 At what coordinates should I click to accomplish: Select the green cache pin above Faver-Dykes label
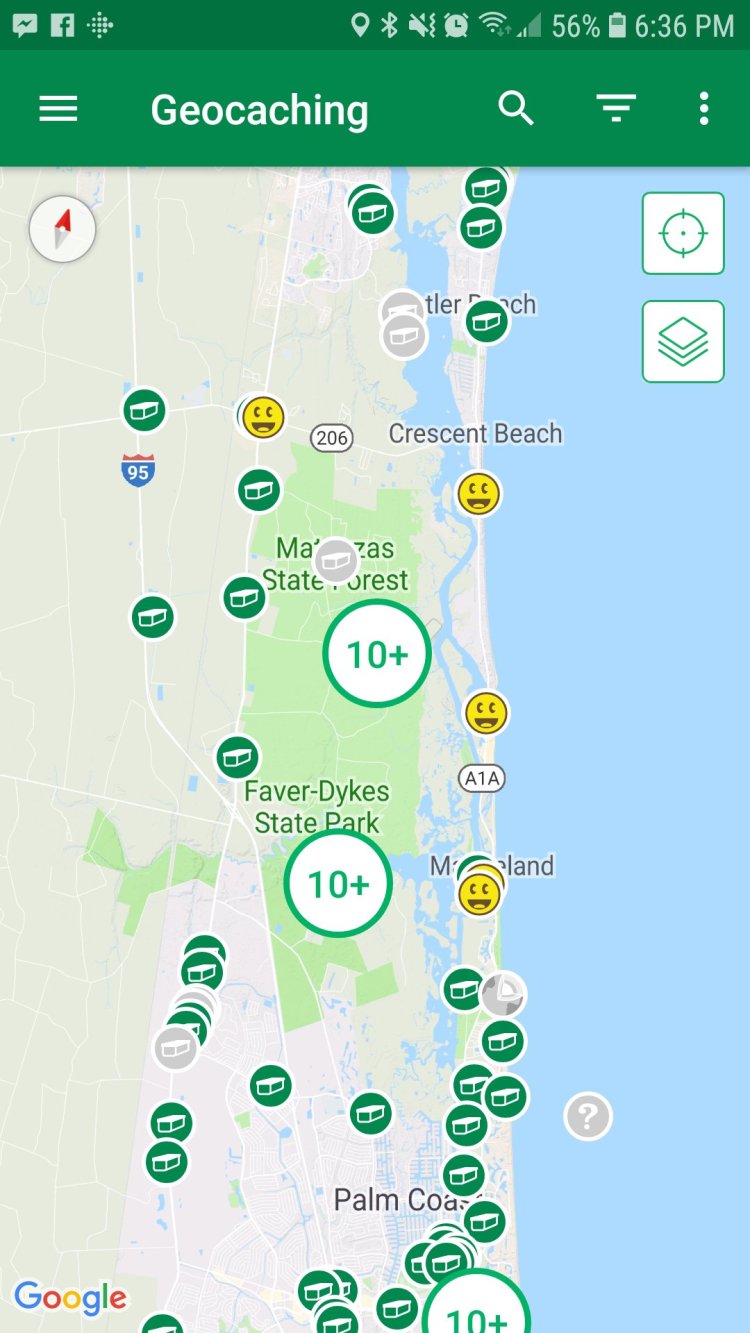tap(238, 757)
